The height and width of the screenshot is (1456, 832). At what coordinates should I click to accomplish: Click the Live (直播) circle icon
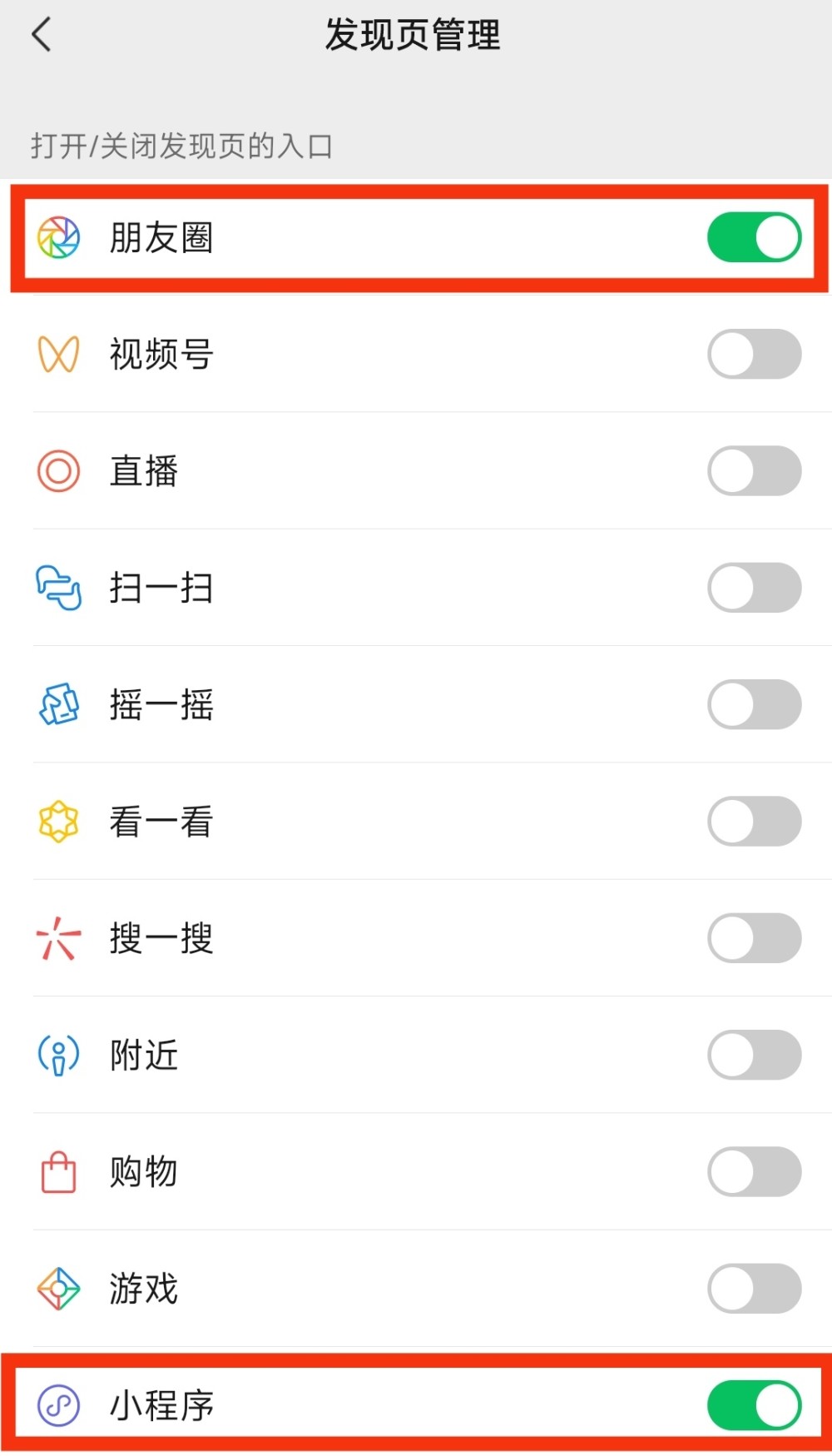58,470
